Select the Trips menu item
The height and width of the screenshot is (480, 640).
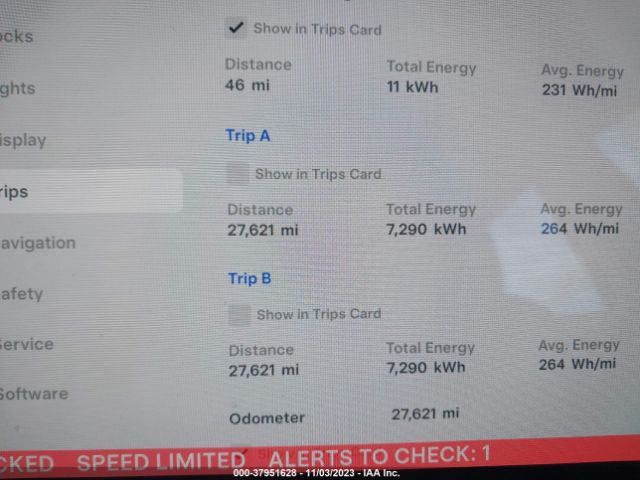coord(60,191)
